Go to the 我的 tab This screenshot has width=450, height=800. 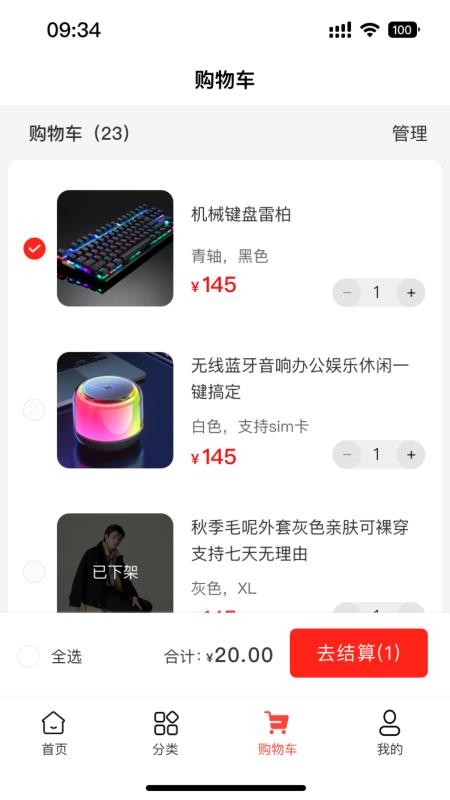pos(390,733)
